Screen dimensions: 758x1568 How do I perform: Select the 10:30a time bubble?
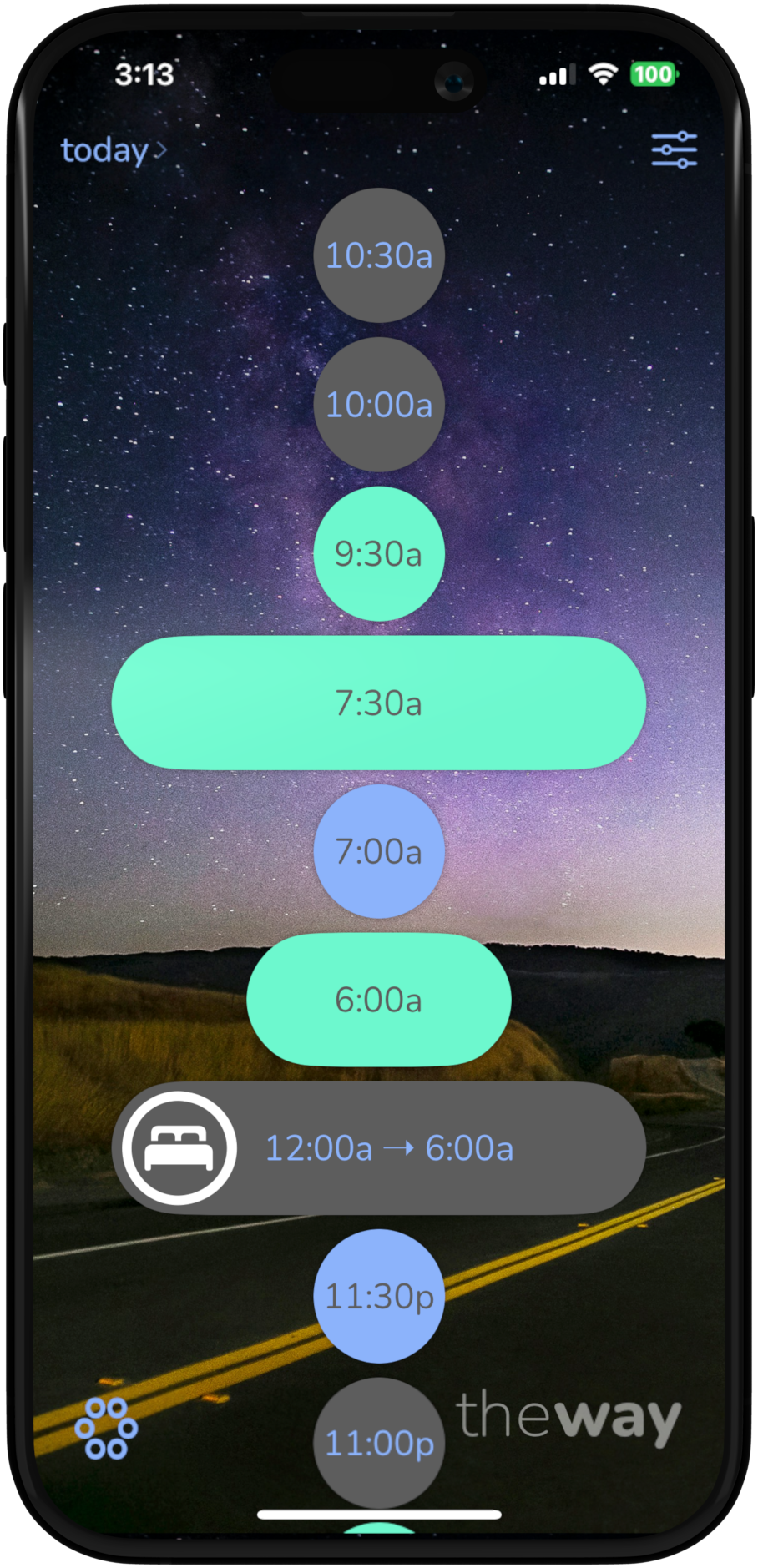coord(379,255)
